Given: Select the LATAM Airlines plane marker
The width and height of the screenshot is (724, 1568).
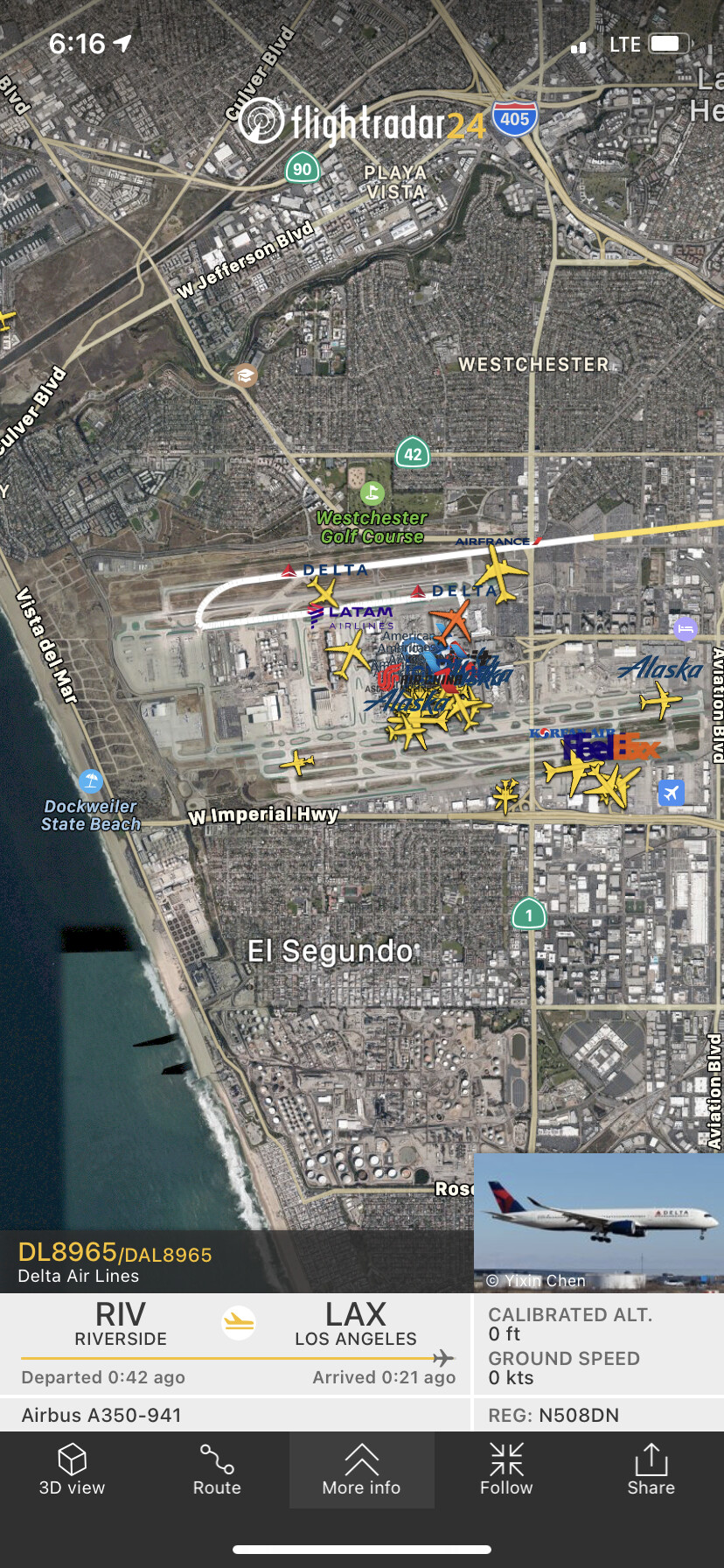Looking at the screenshot, I should tap(350, 653).
